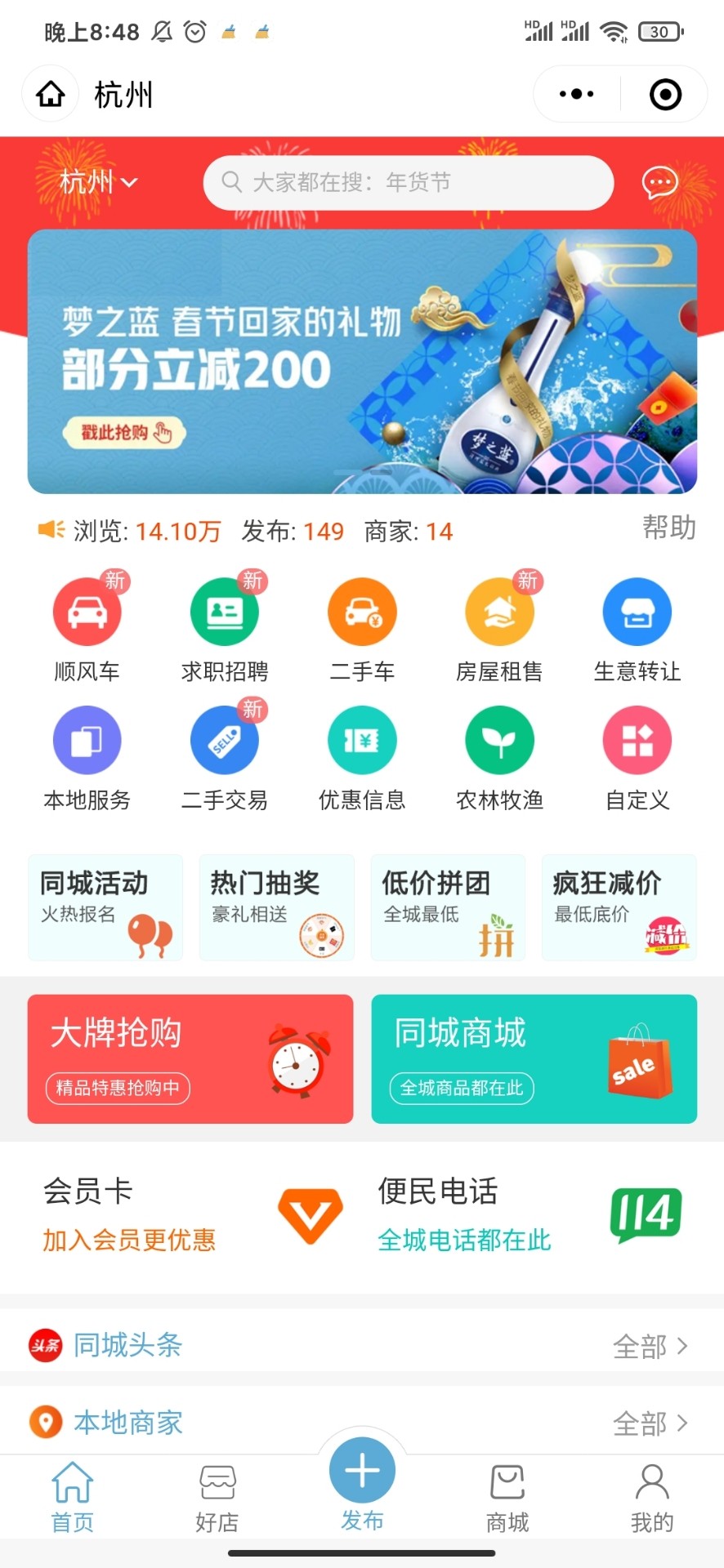
Task: Switch to the 我的 tab
Action: 651,1497
